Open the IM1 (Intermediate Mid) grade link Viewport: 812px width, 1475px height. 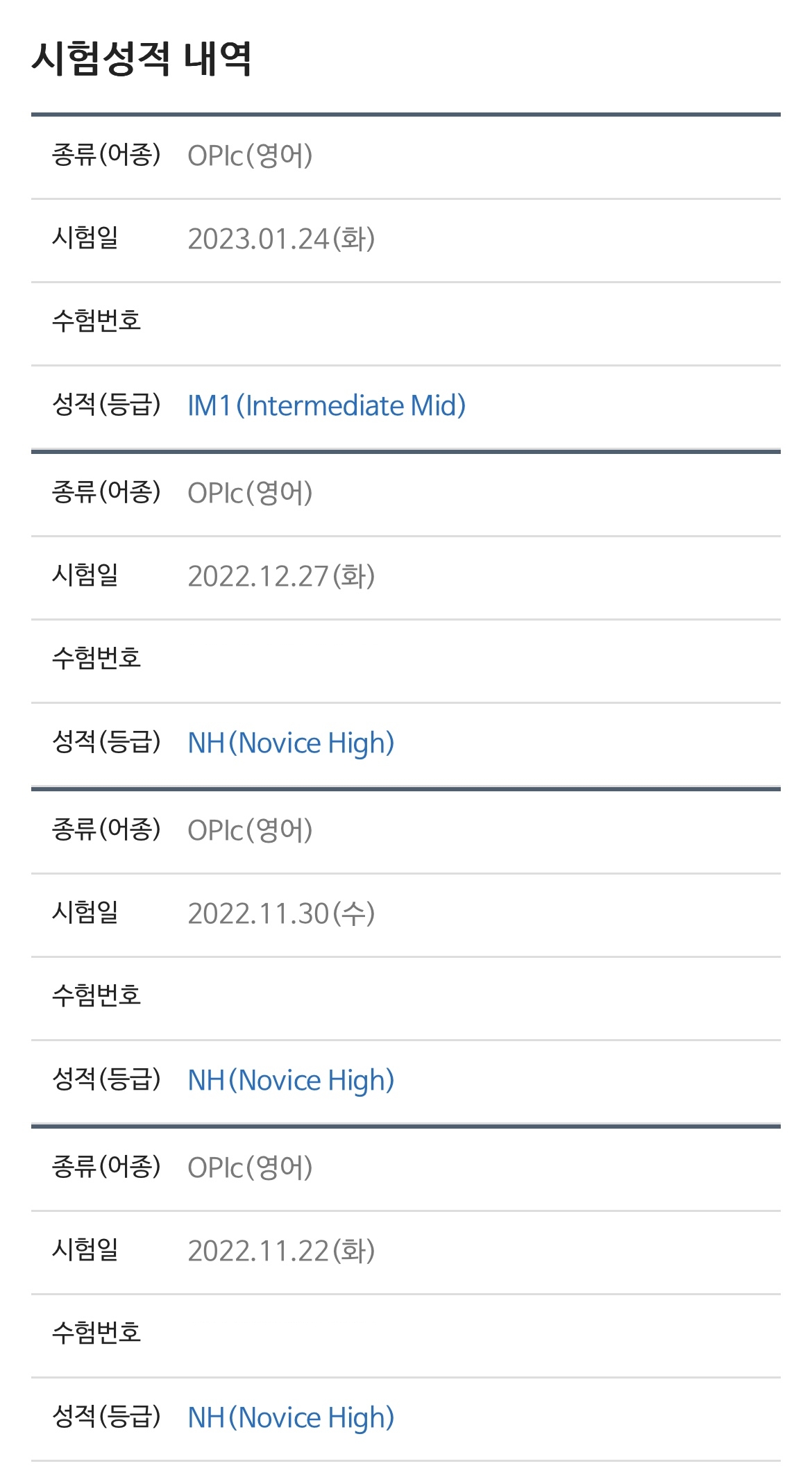326,406
